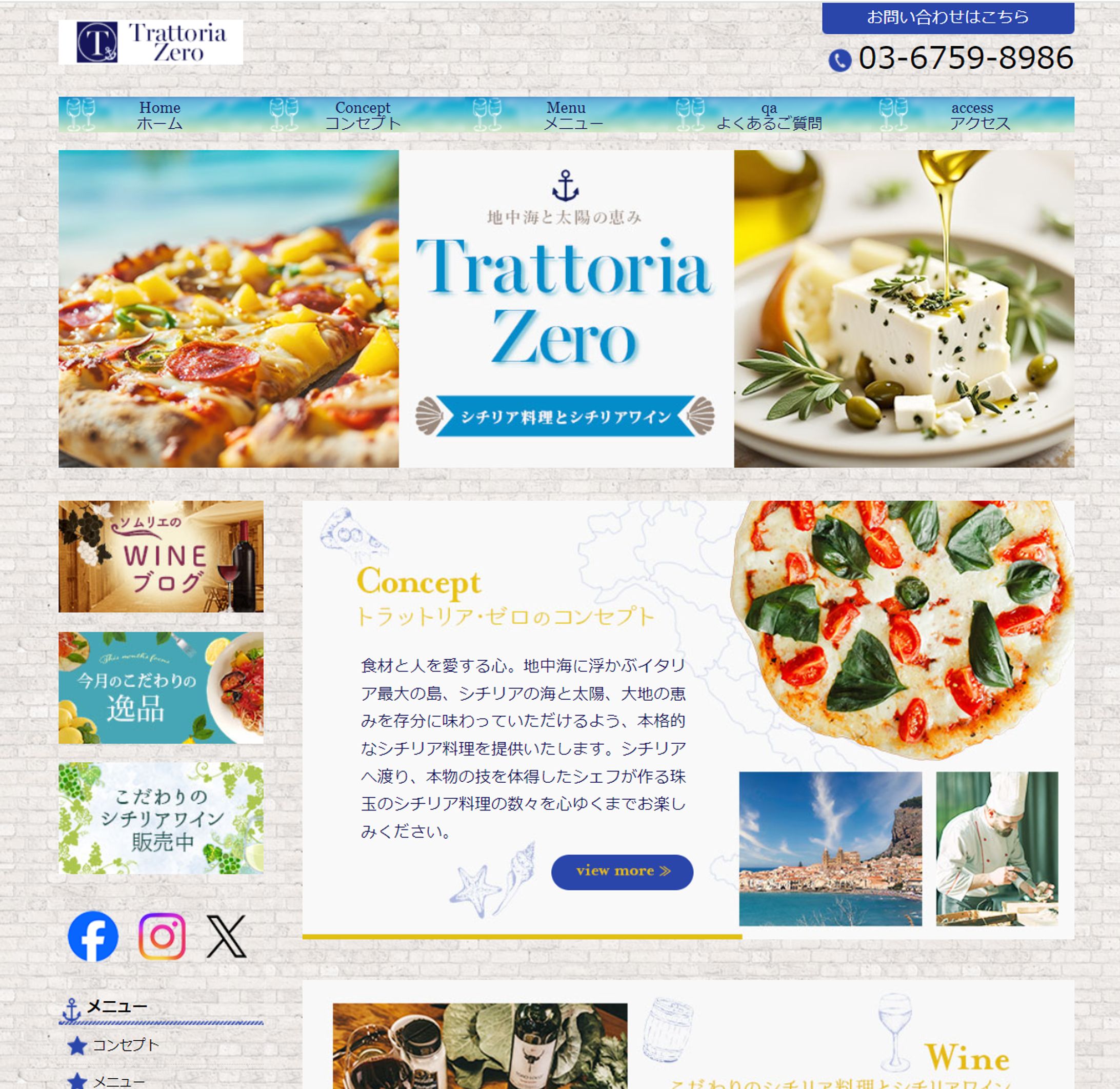This screenshot has height=1089, width=1120.
Task: Open the こだわりのシチリアワイン販売中 banner
Action: 161,818
